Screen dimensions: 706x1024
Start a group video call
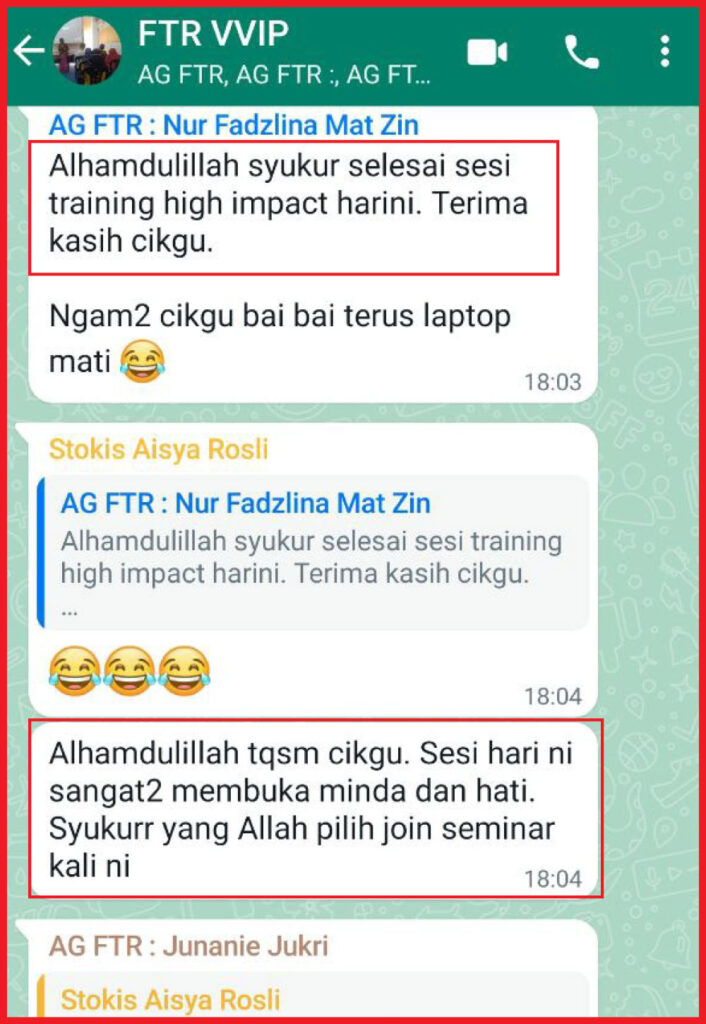[488, 53]
